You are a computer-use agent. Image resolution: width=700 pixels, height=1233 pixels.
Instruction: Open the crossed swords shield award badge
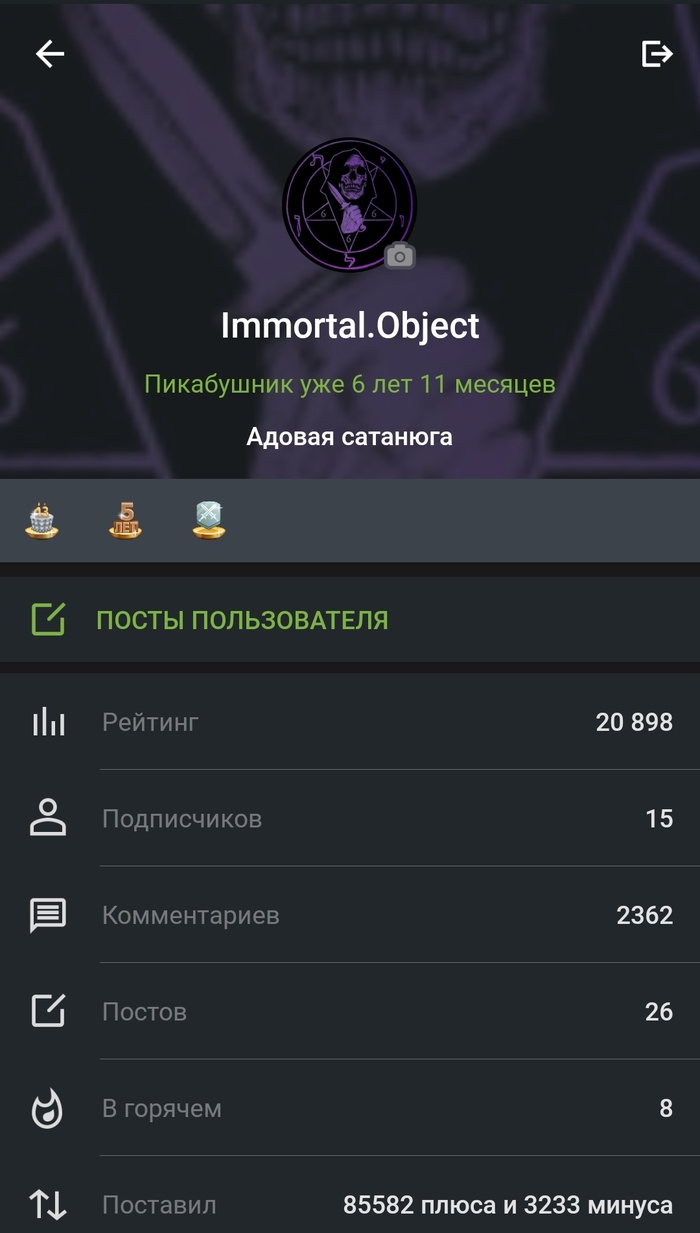pos(209,520)
